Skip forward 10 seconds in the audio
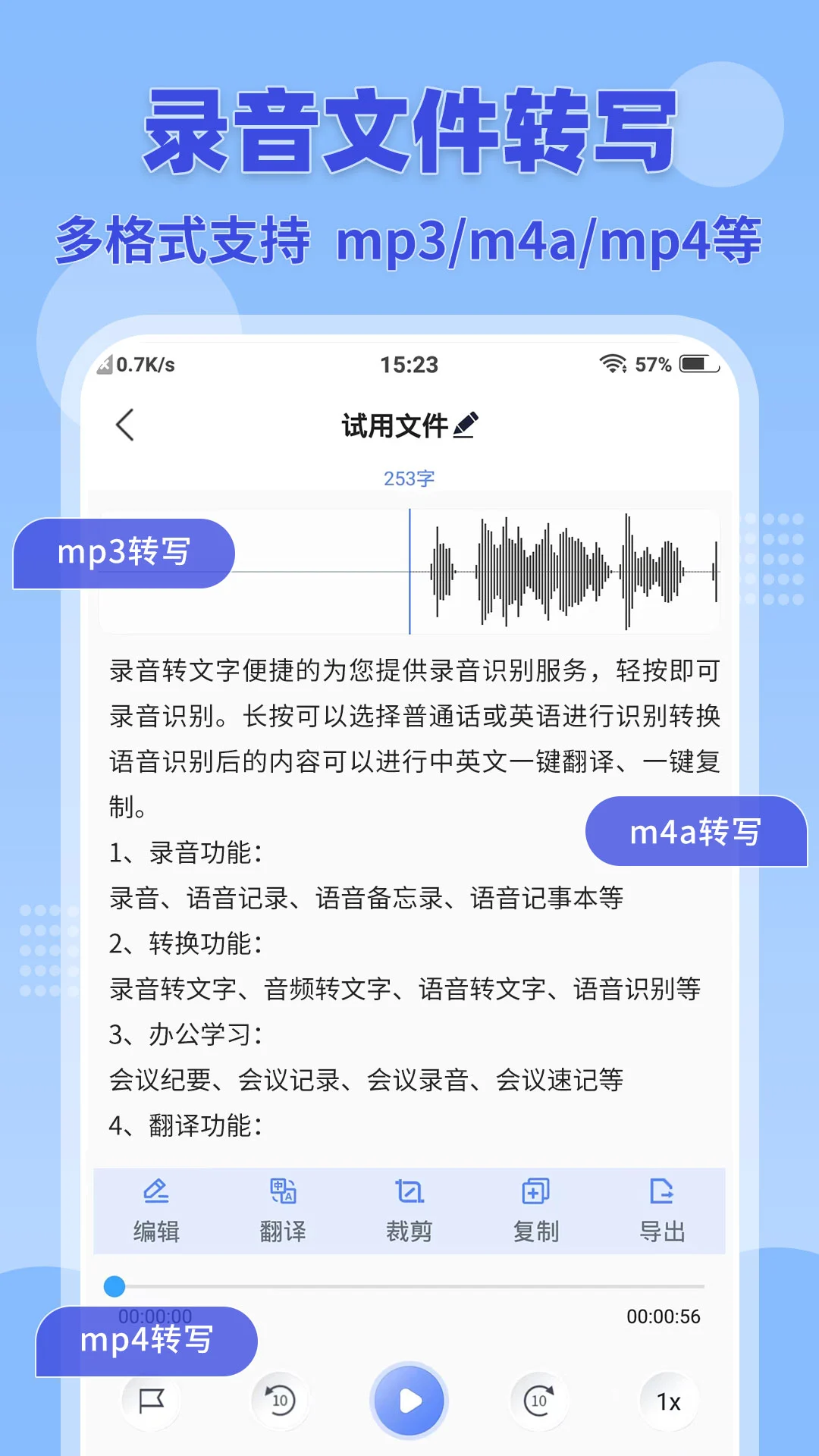 (x=537, y=1401)
